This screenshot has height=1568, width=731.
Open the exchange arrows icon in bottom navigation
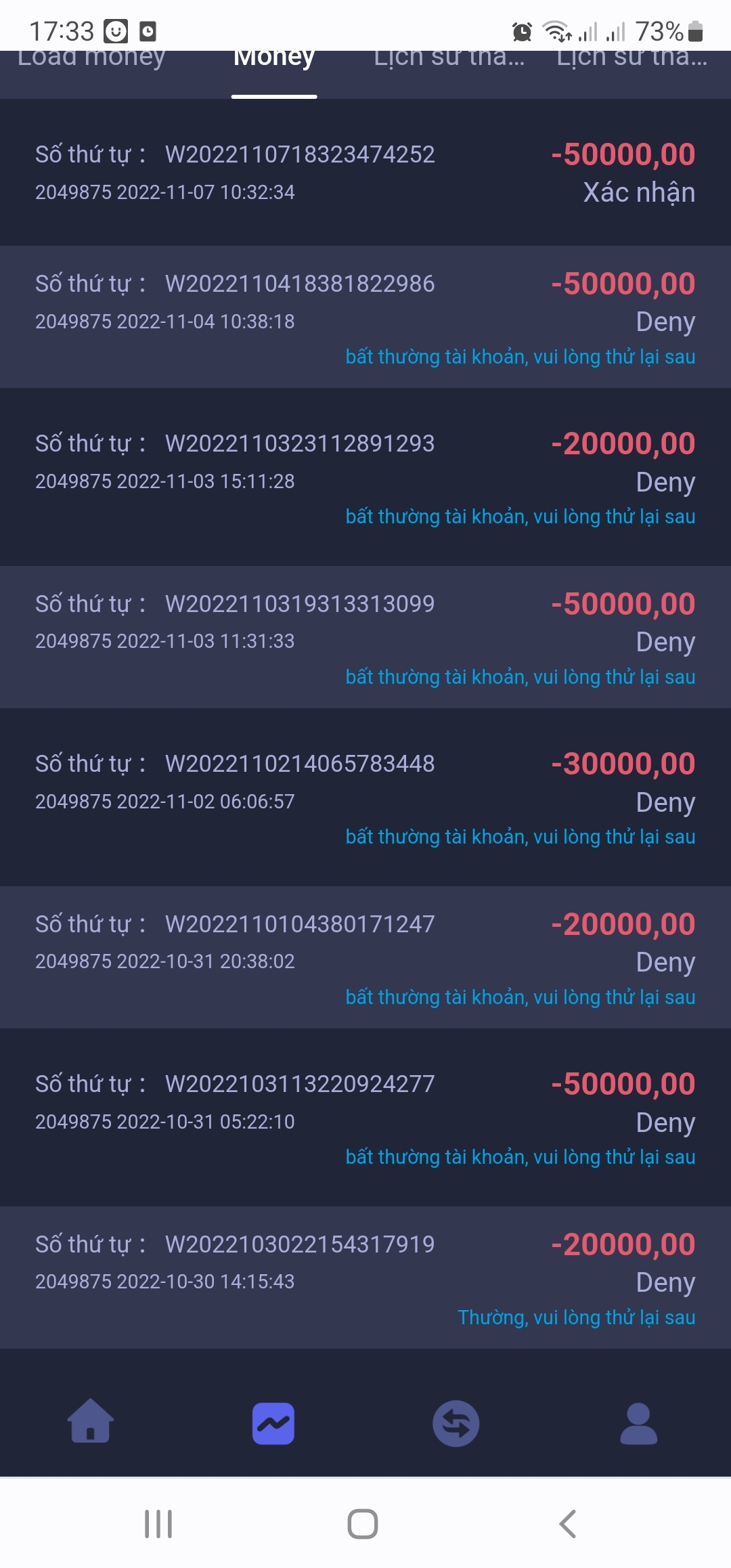[456, 1423]
